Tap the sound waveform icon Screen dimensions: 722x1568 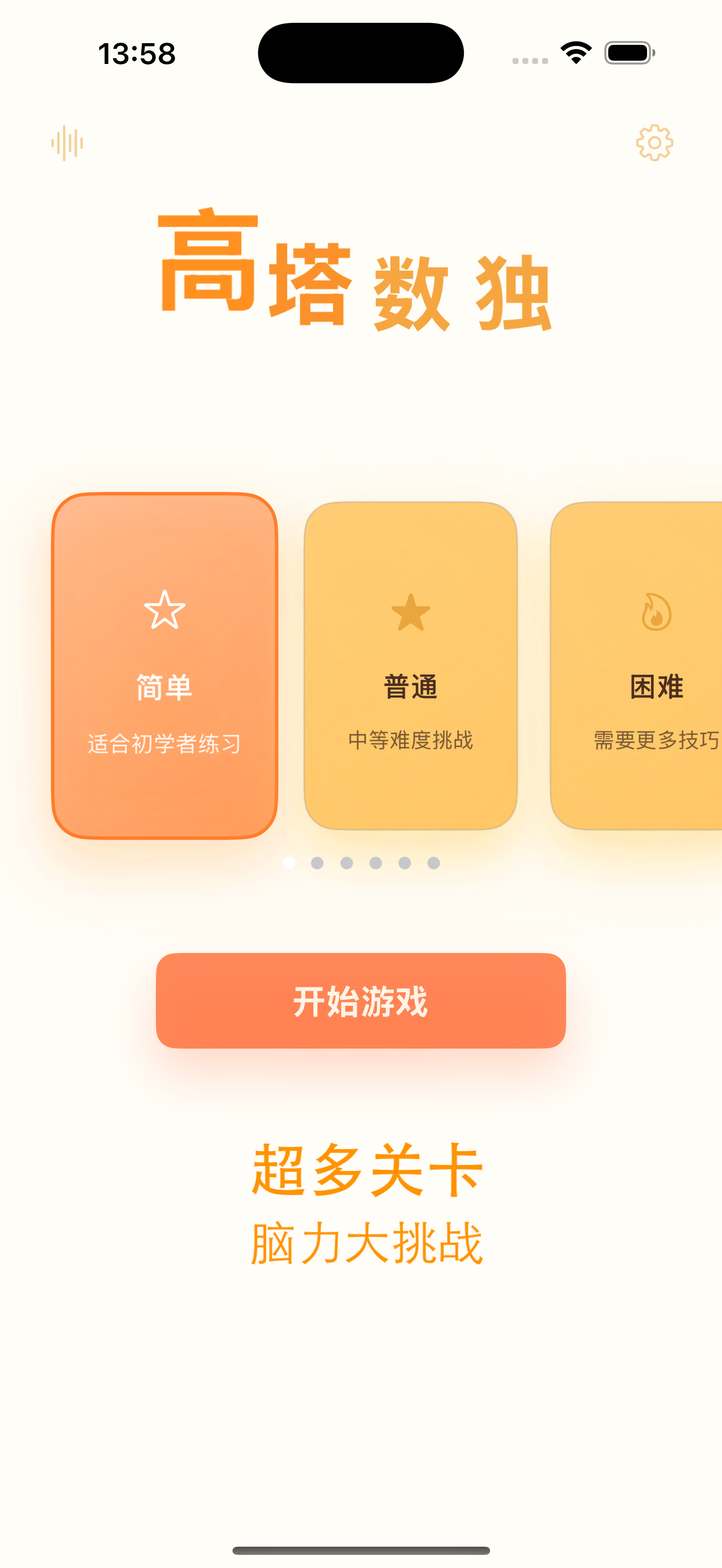pos(67,143)
